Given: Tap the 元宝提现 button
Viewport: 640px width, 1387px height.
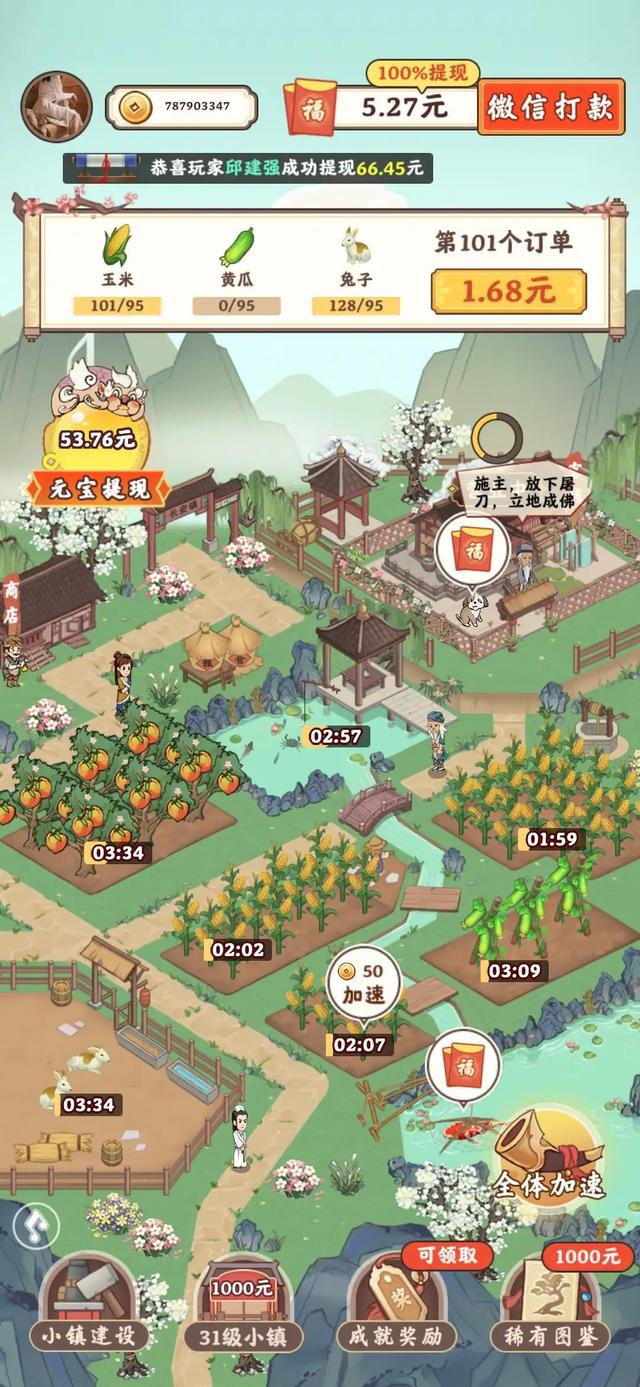Looking at the screenshot, I should pyautogui.click(x=100, y=488).
